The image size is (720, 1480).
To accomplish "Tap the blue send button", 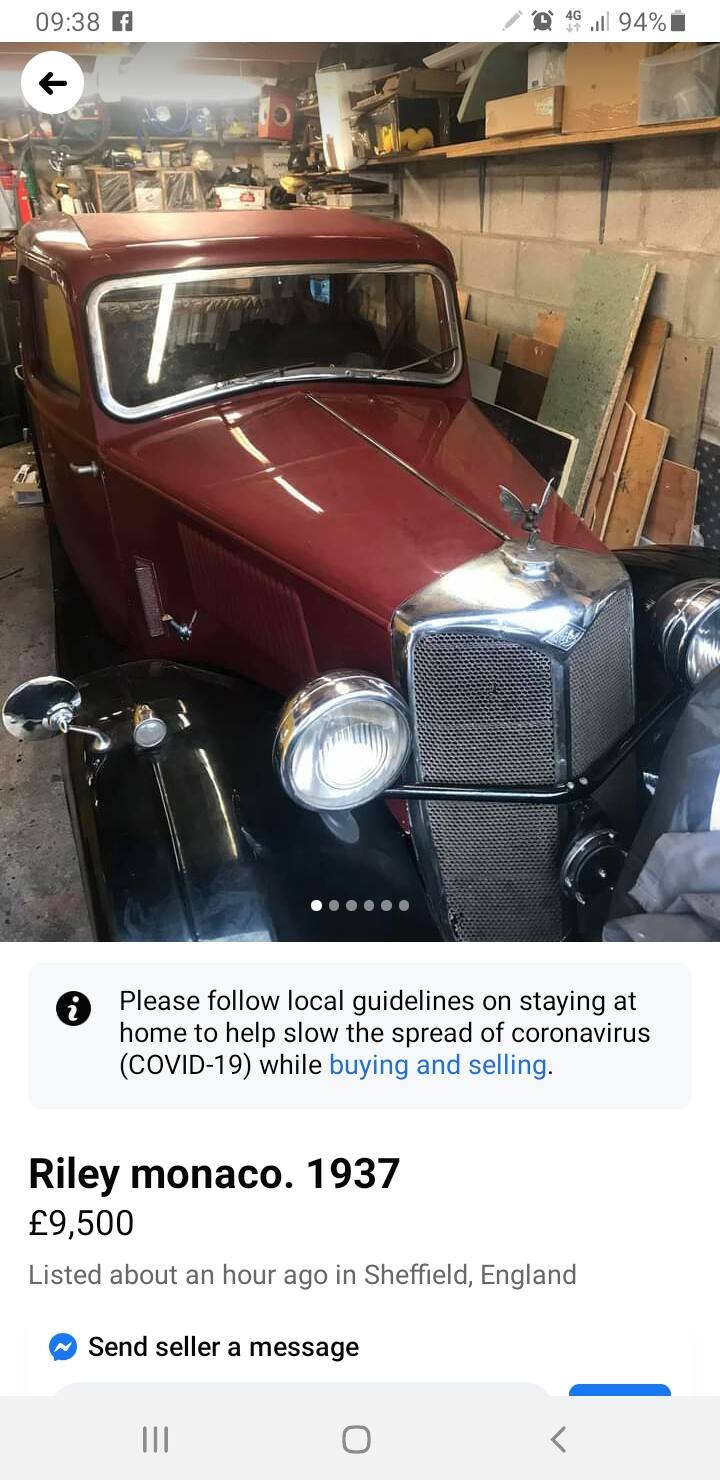I will pyautogui.click(x=620, y=1390).
